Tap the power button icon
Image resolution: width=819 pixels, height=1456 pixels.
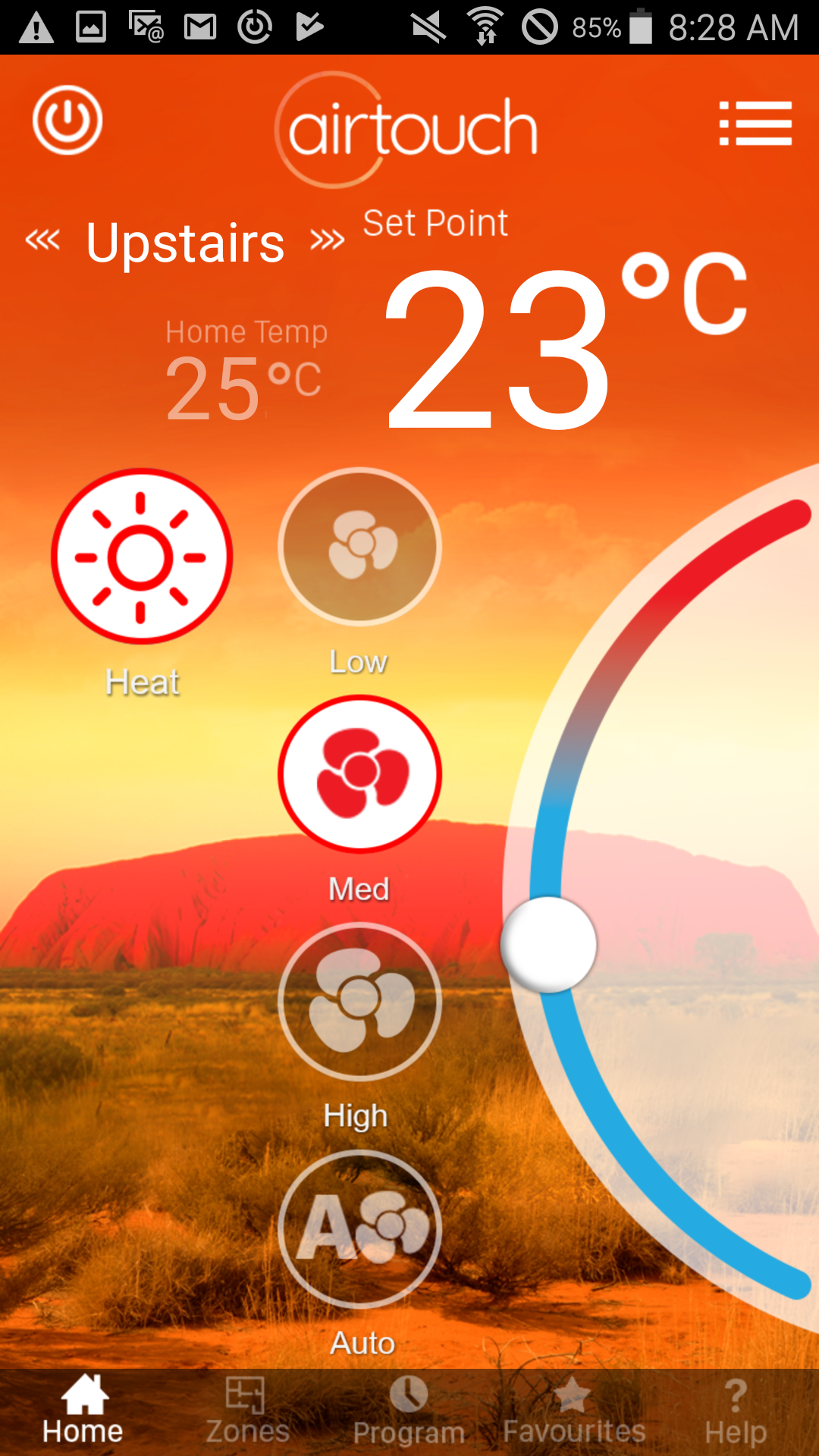tap(67, 121)
